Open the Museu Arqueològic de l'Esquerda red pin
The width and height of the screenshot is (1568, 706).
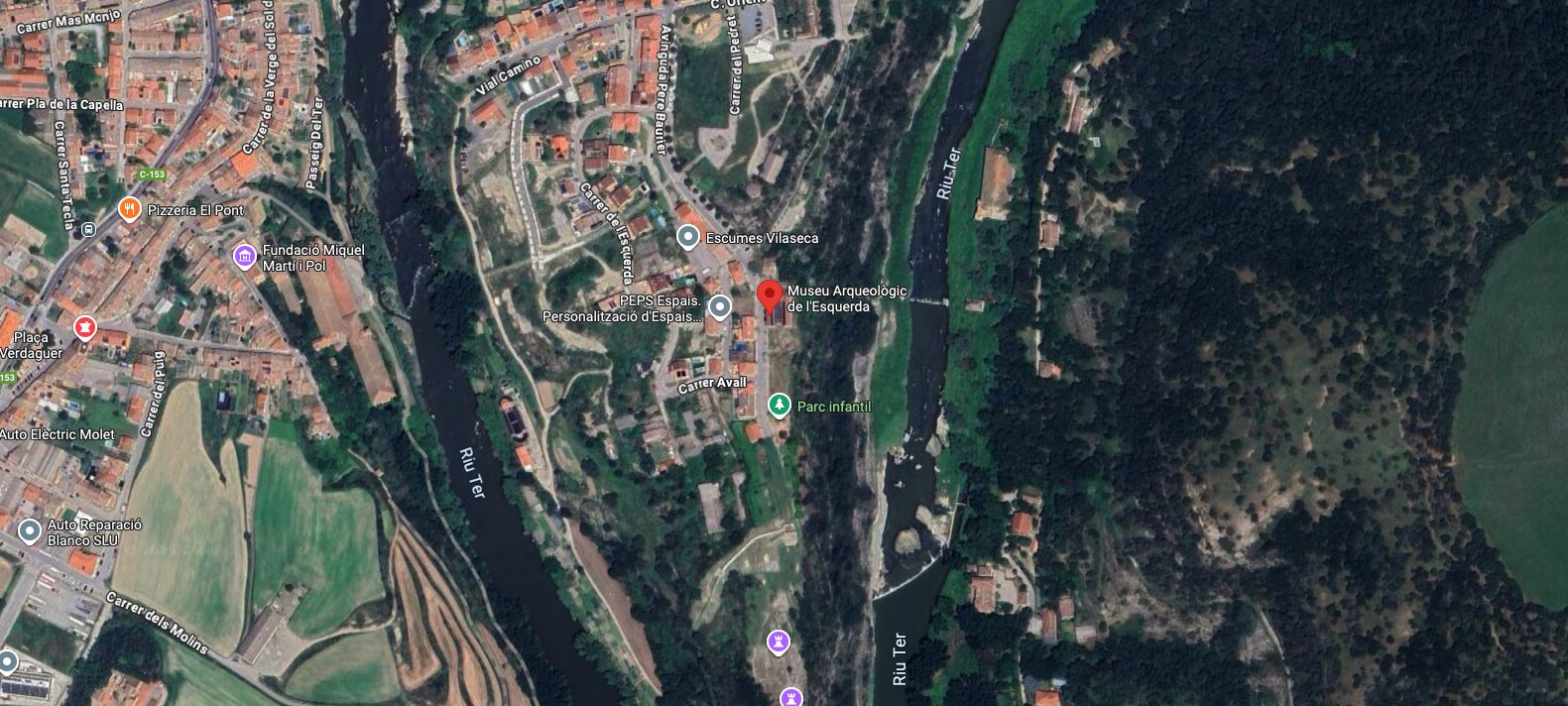(770, 297)
